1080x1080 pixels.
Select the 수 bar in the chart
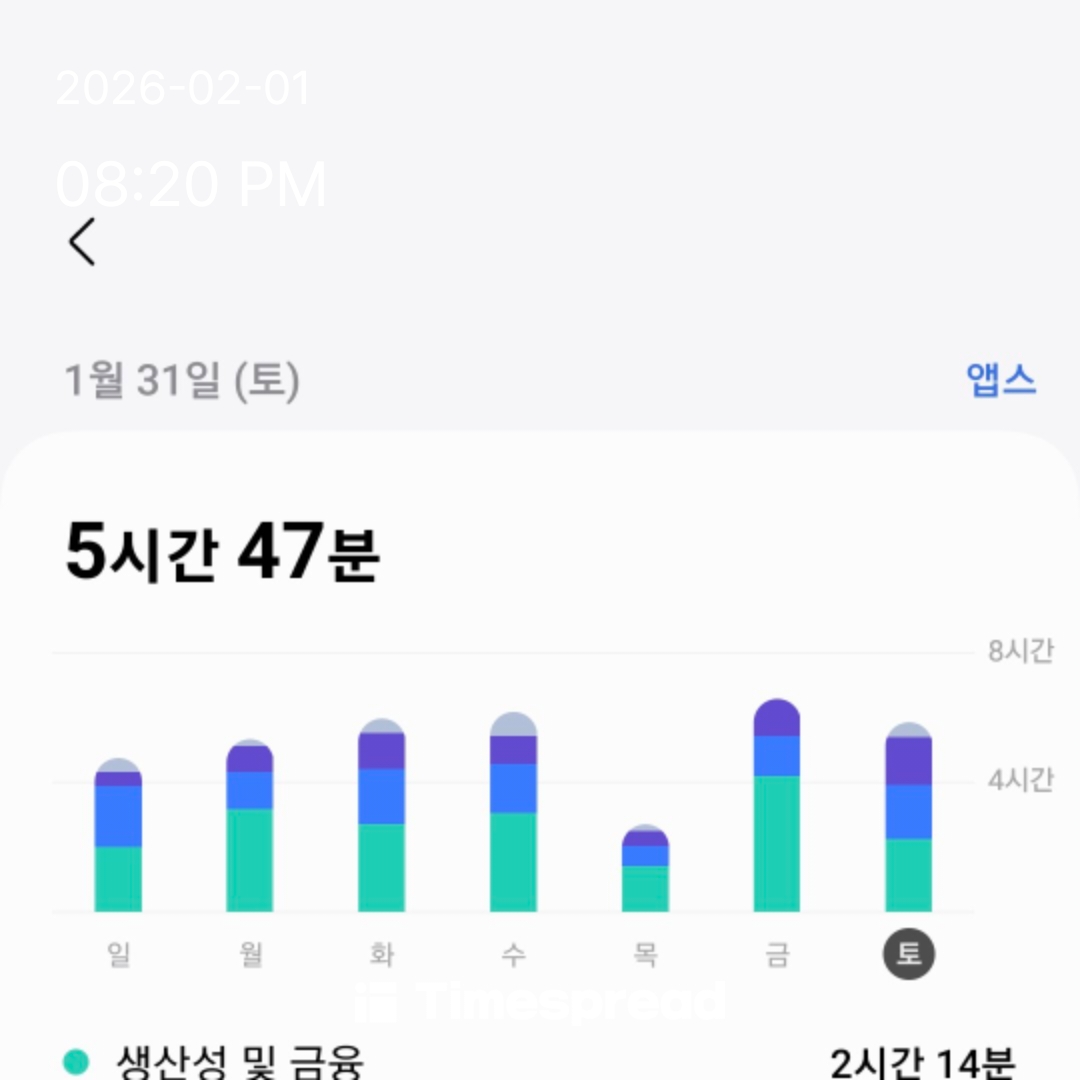point(513,815)
